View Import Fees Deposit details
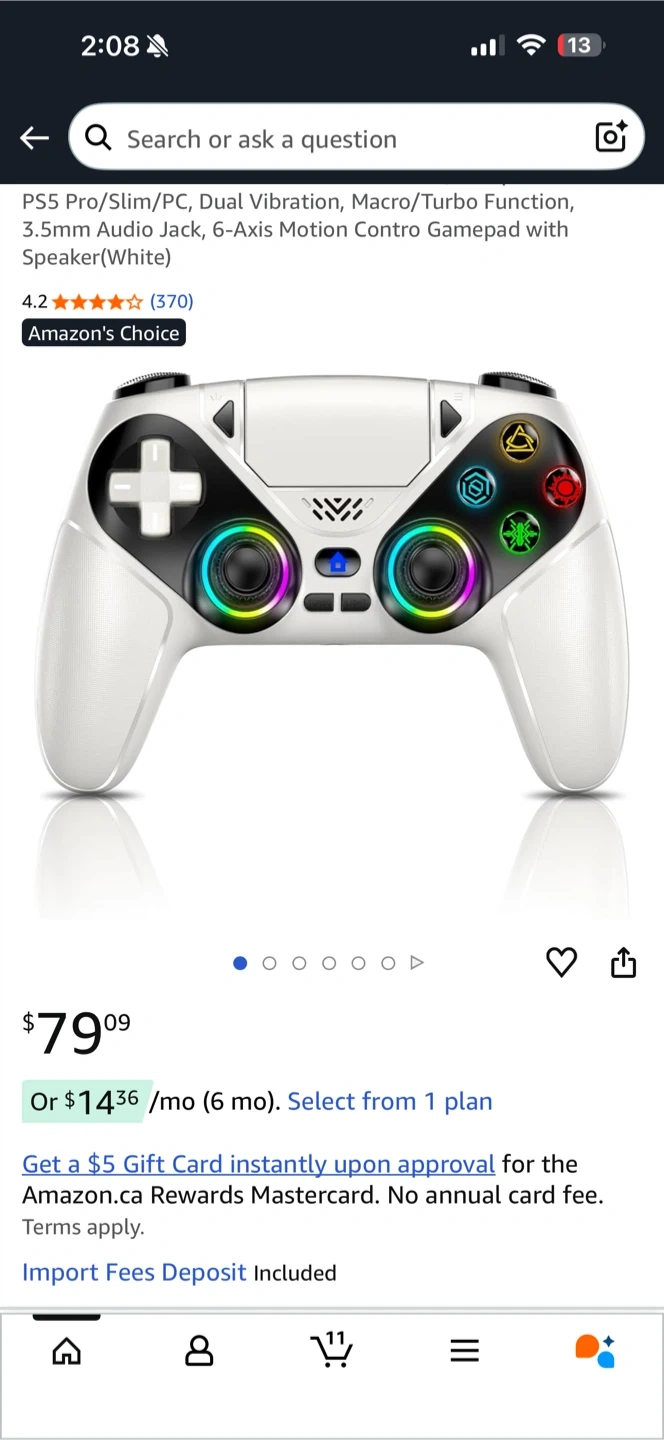 pos(134,1272)
